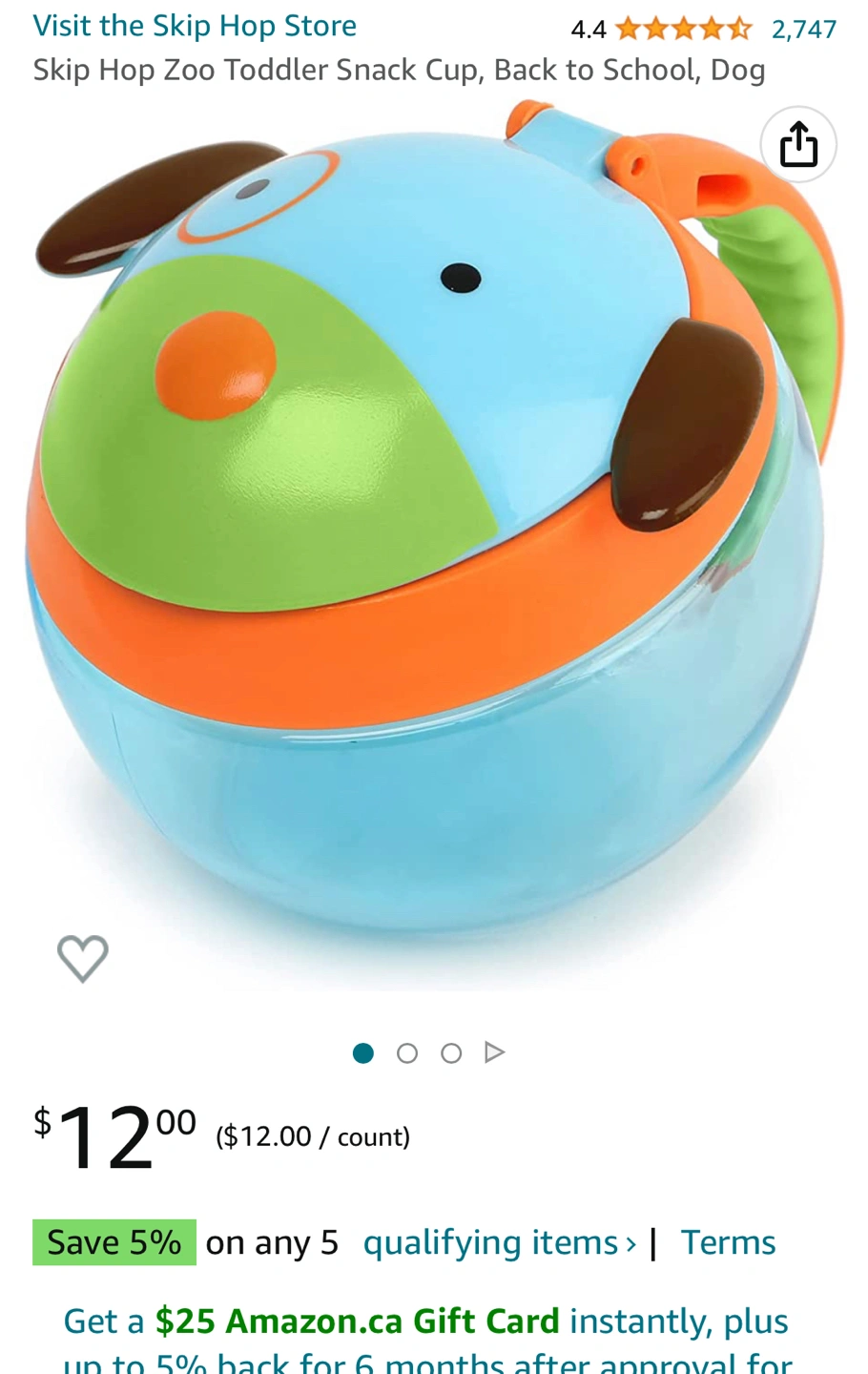Jump to the product video indicator
Image resolution: width=868 pixels, height=1374 pixels.
(x=494, y=1052)
